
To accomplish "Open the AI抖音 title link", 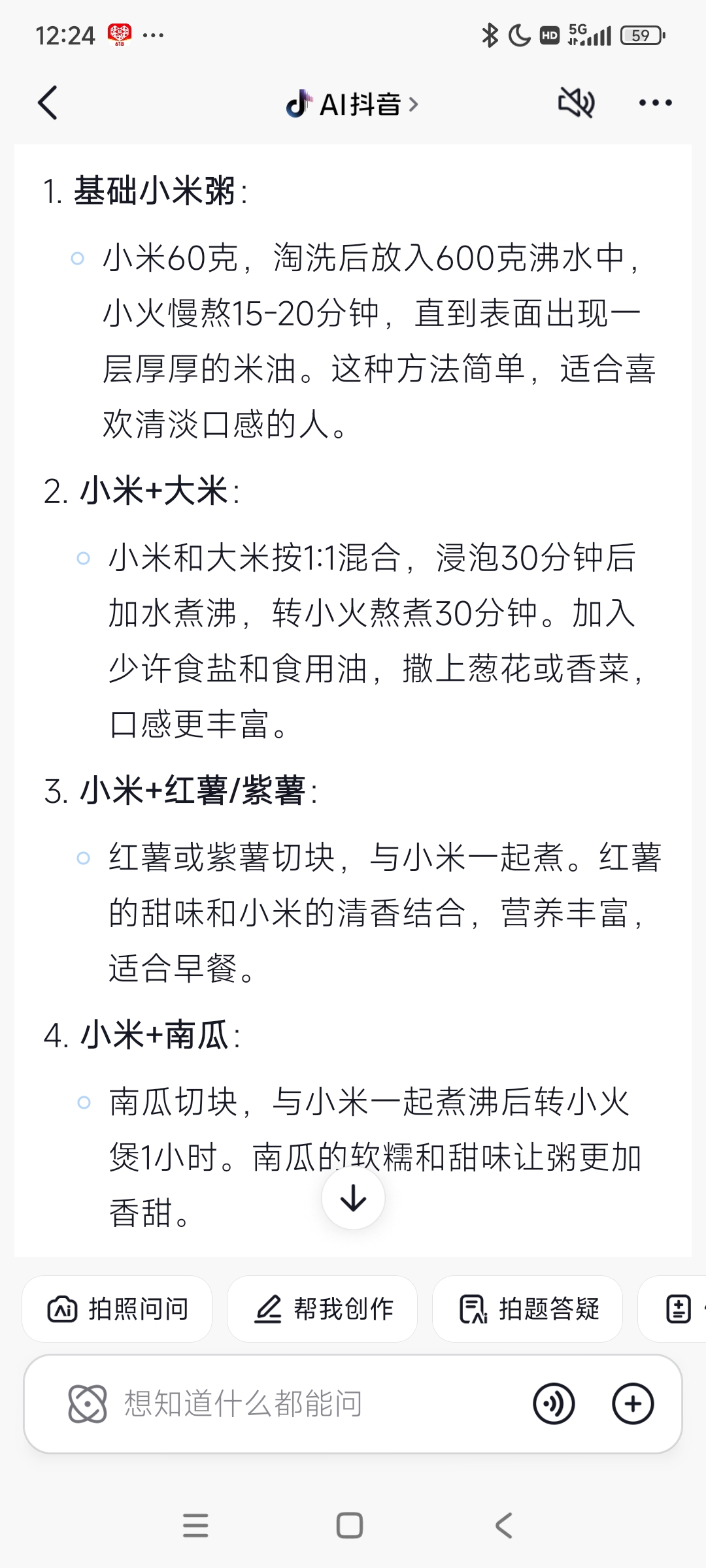I will click(x=352, y=103).
